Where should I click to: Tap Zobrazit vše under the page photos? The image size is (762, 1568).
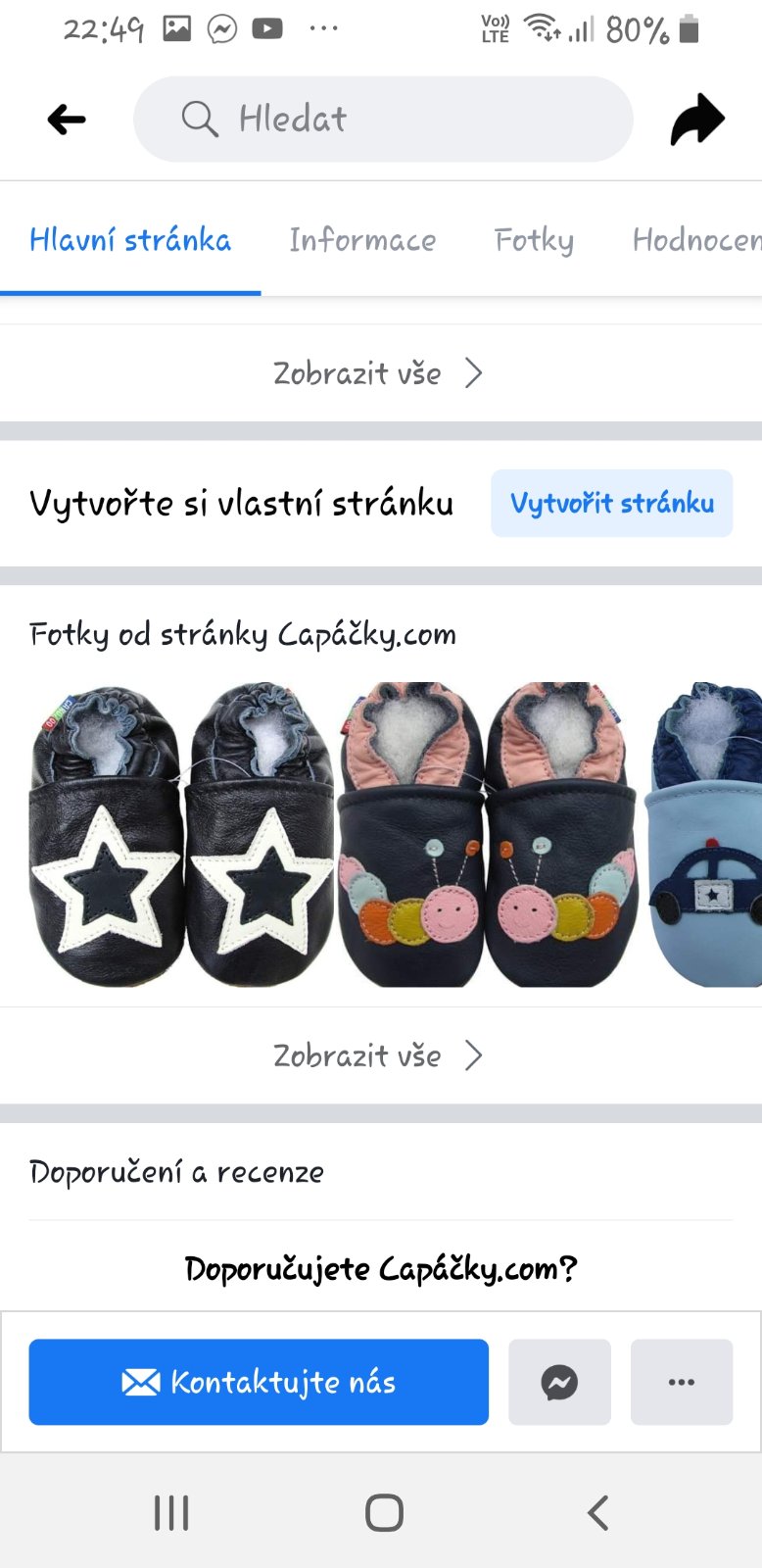[x=379, y=1055]
